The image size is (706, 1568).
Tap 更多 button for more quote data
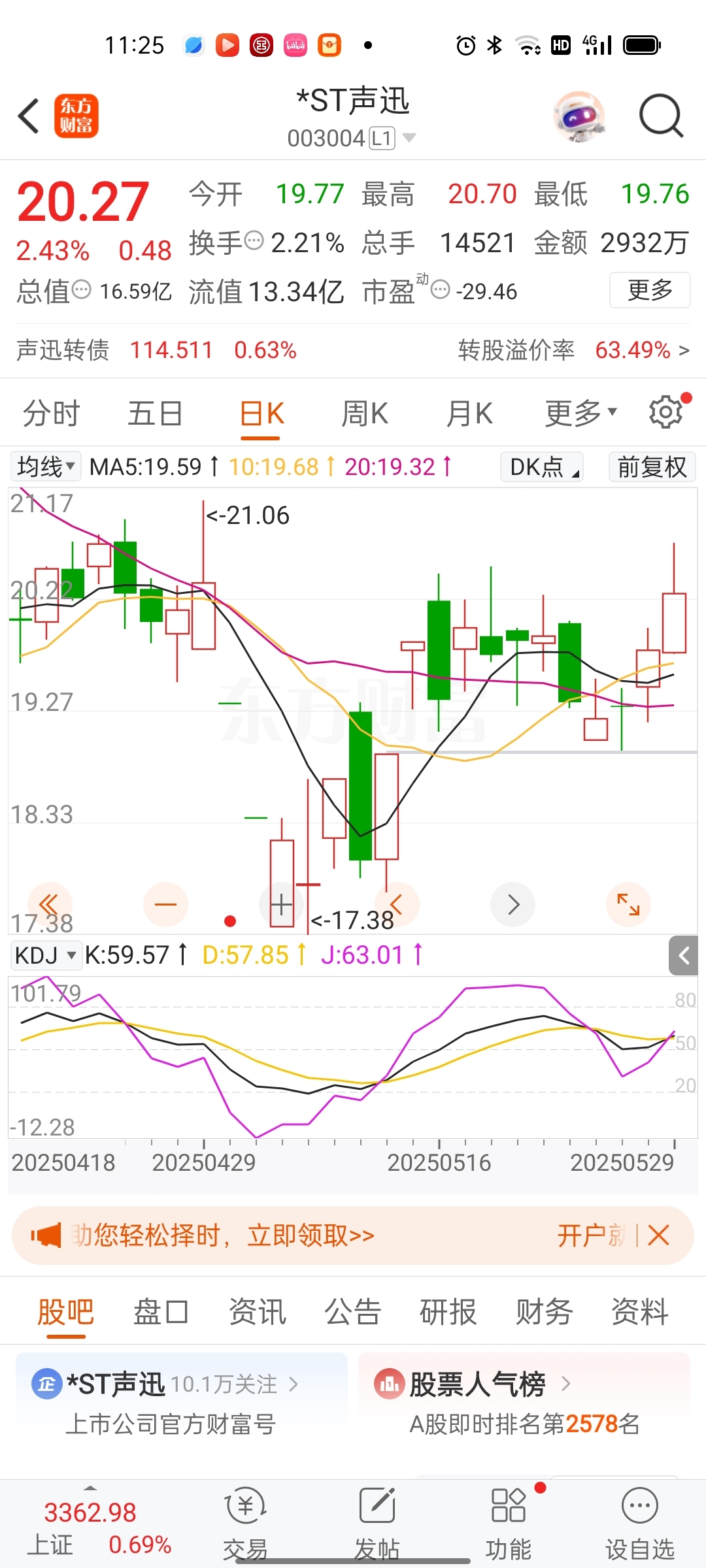650,290
